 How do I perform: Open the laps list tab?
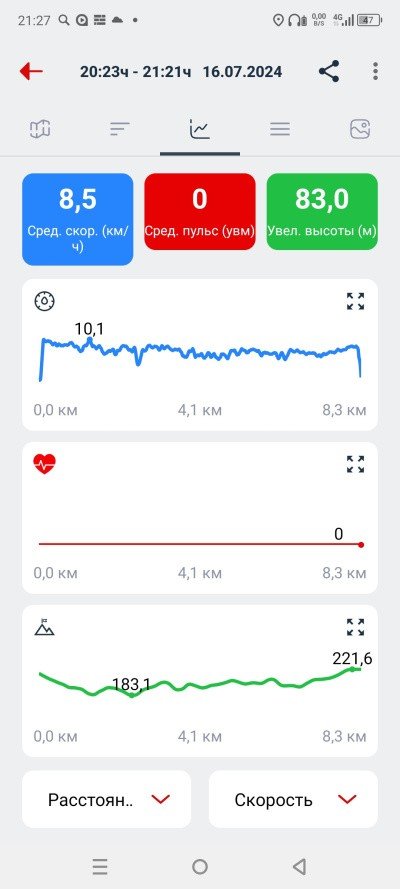click(x=280, y=129)
